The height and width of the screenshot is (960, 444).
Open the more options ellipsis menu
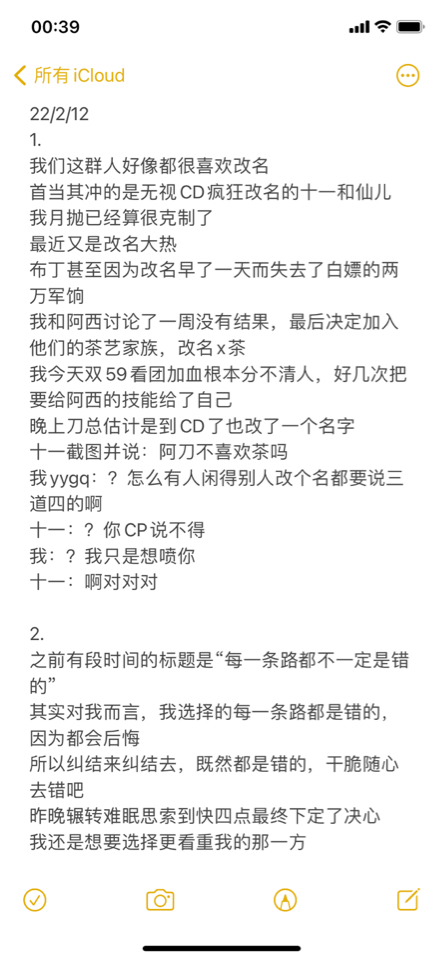408,76
